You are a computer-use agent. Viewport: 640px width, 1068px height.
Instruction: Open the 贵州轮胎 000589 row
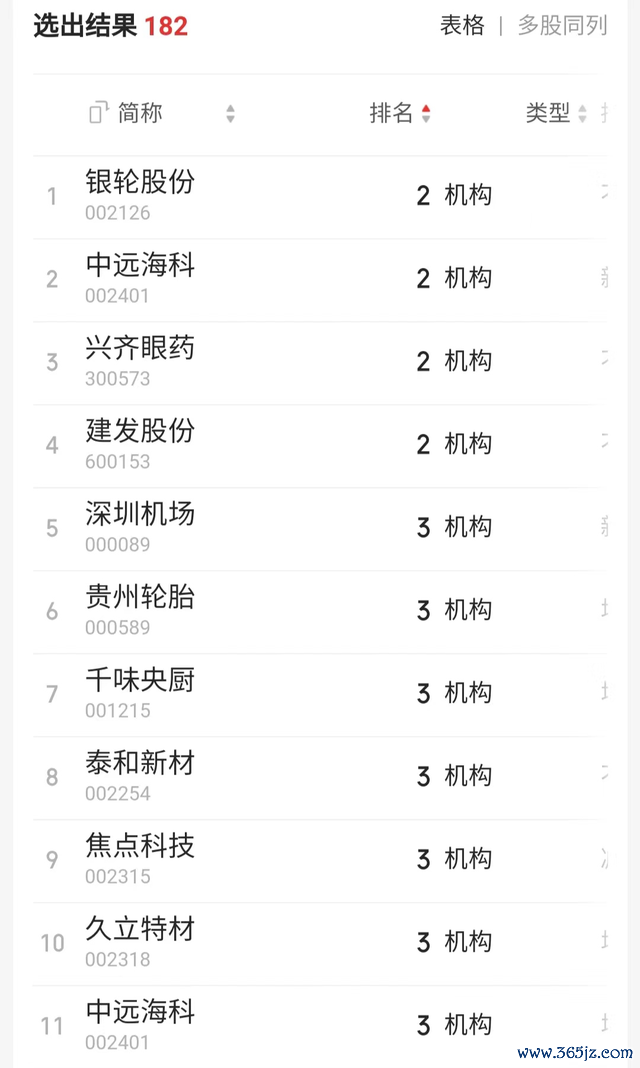(x=320, y=612)
